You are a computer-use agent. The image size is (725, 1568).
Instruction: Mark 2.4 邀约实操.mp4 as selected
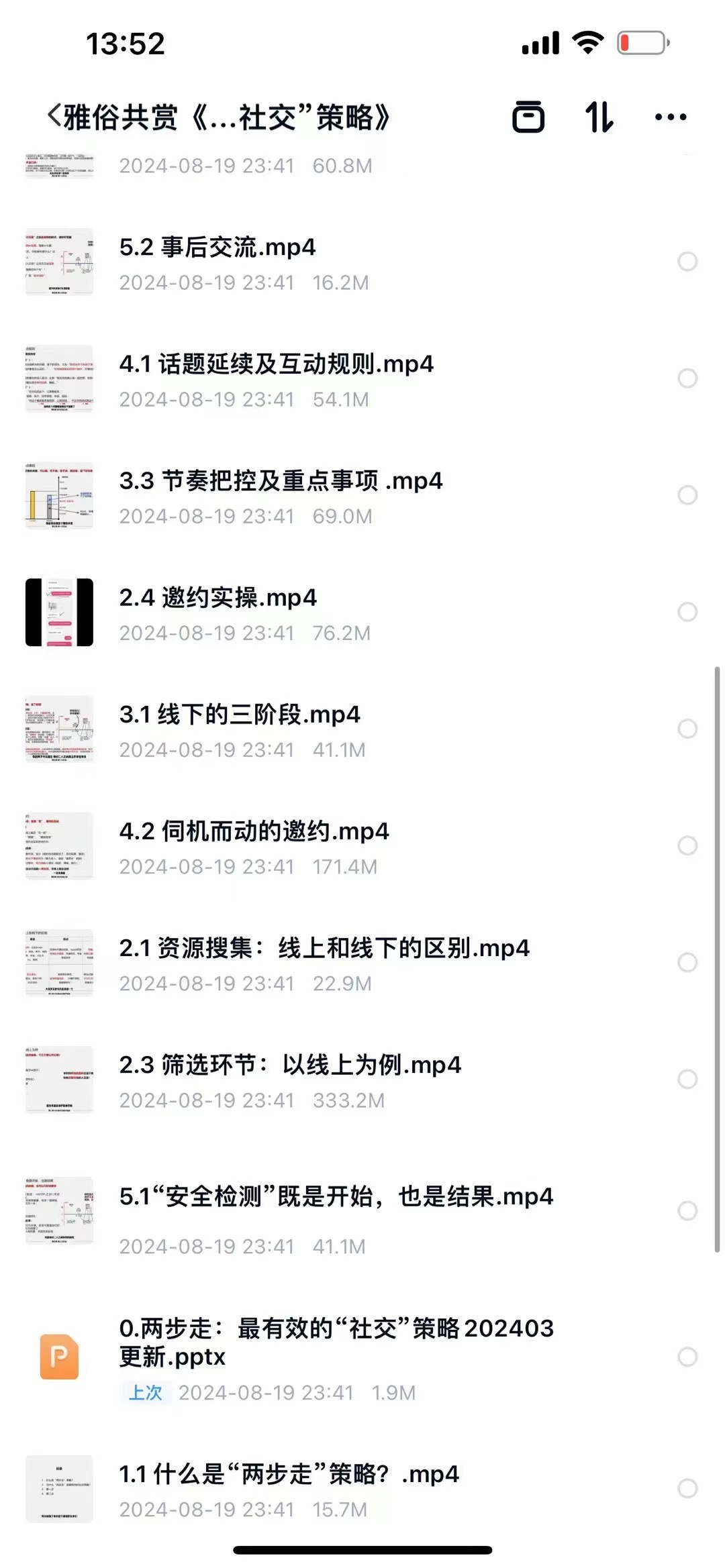point(687,612)
